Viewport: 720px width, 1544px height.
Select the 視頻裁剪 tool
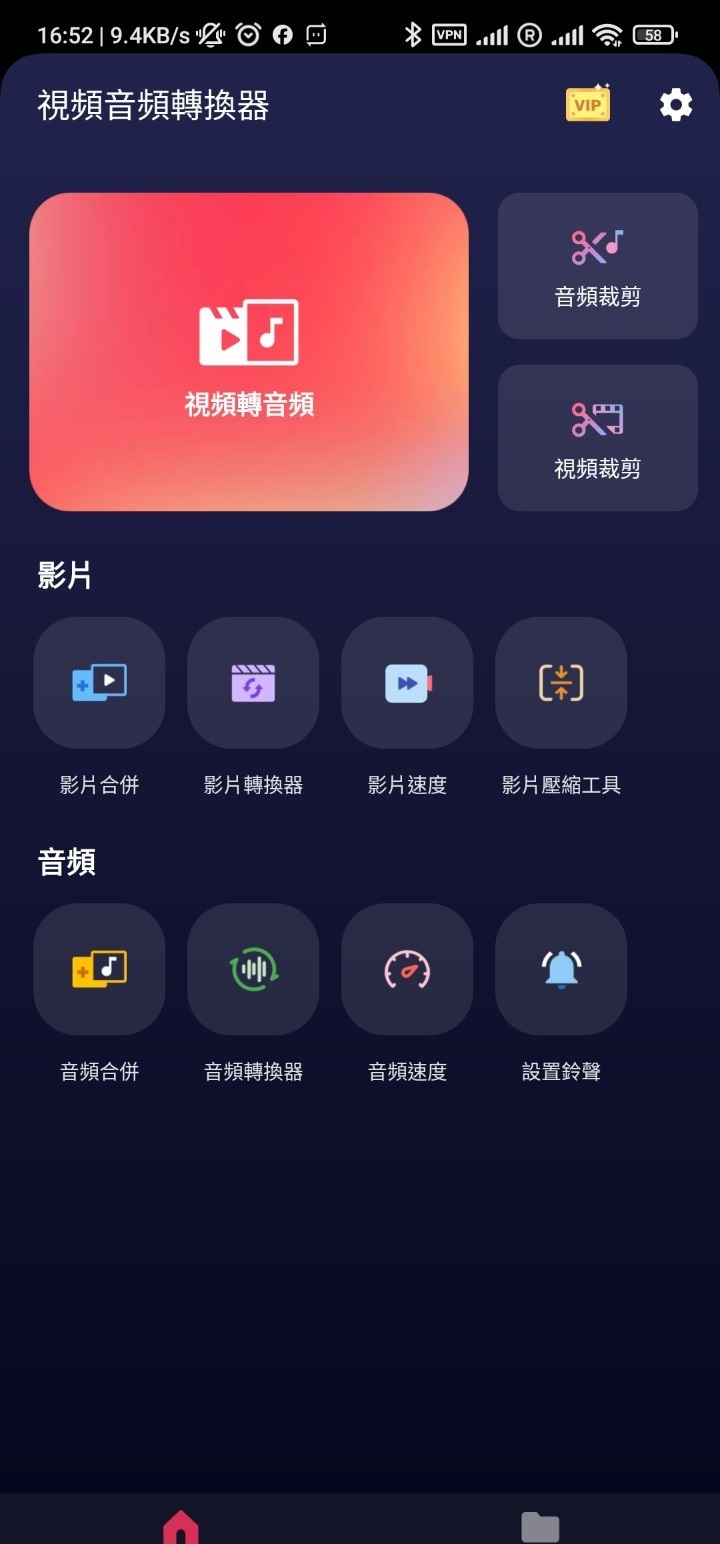(598, 438)
